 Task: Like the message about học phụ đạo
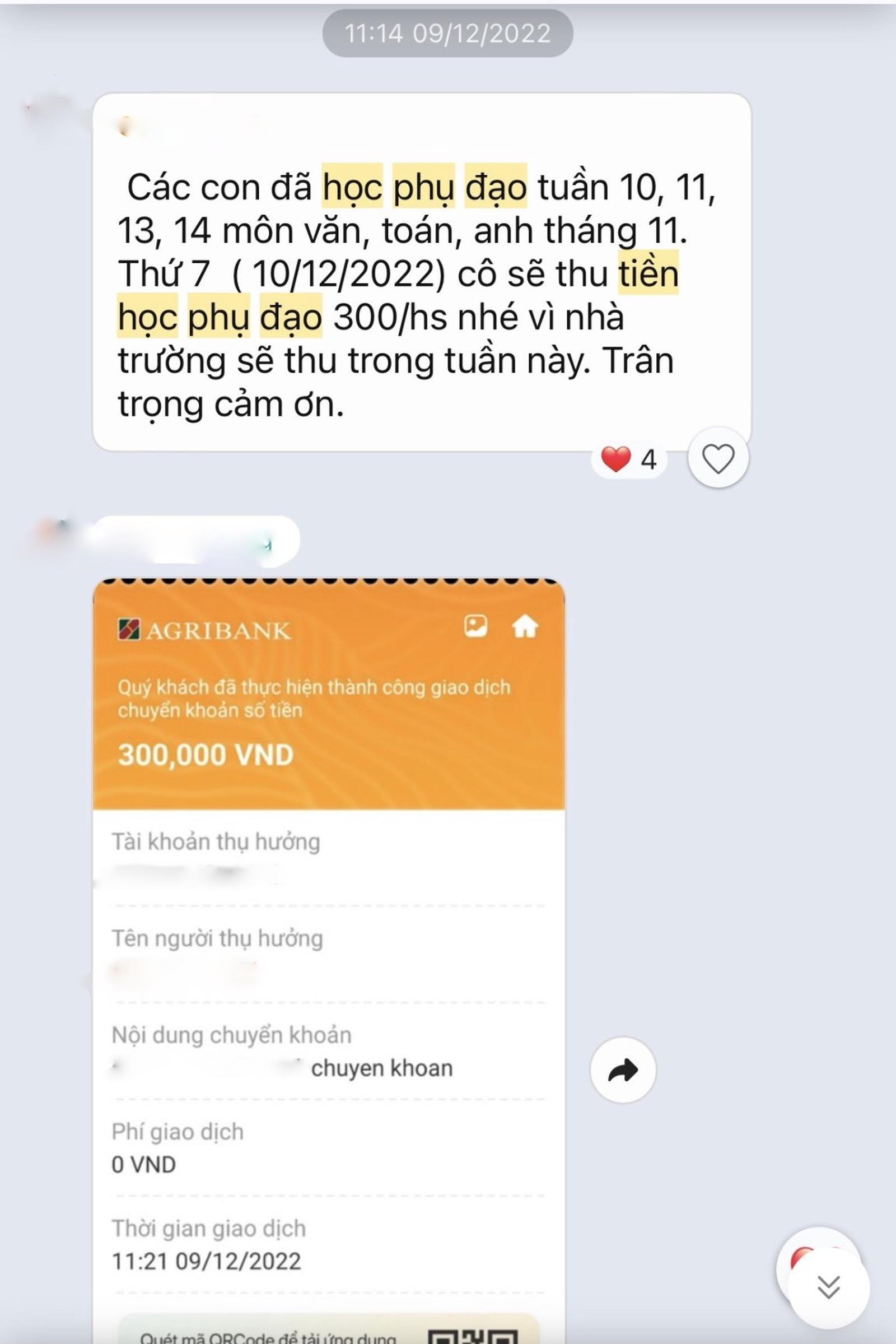click(x=718, y=458)
